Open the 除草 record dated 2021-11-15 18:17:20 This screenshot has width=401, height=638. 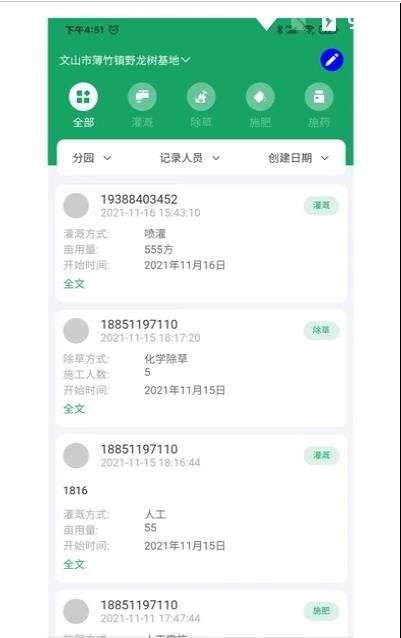tap(201, 368)
